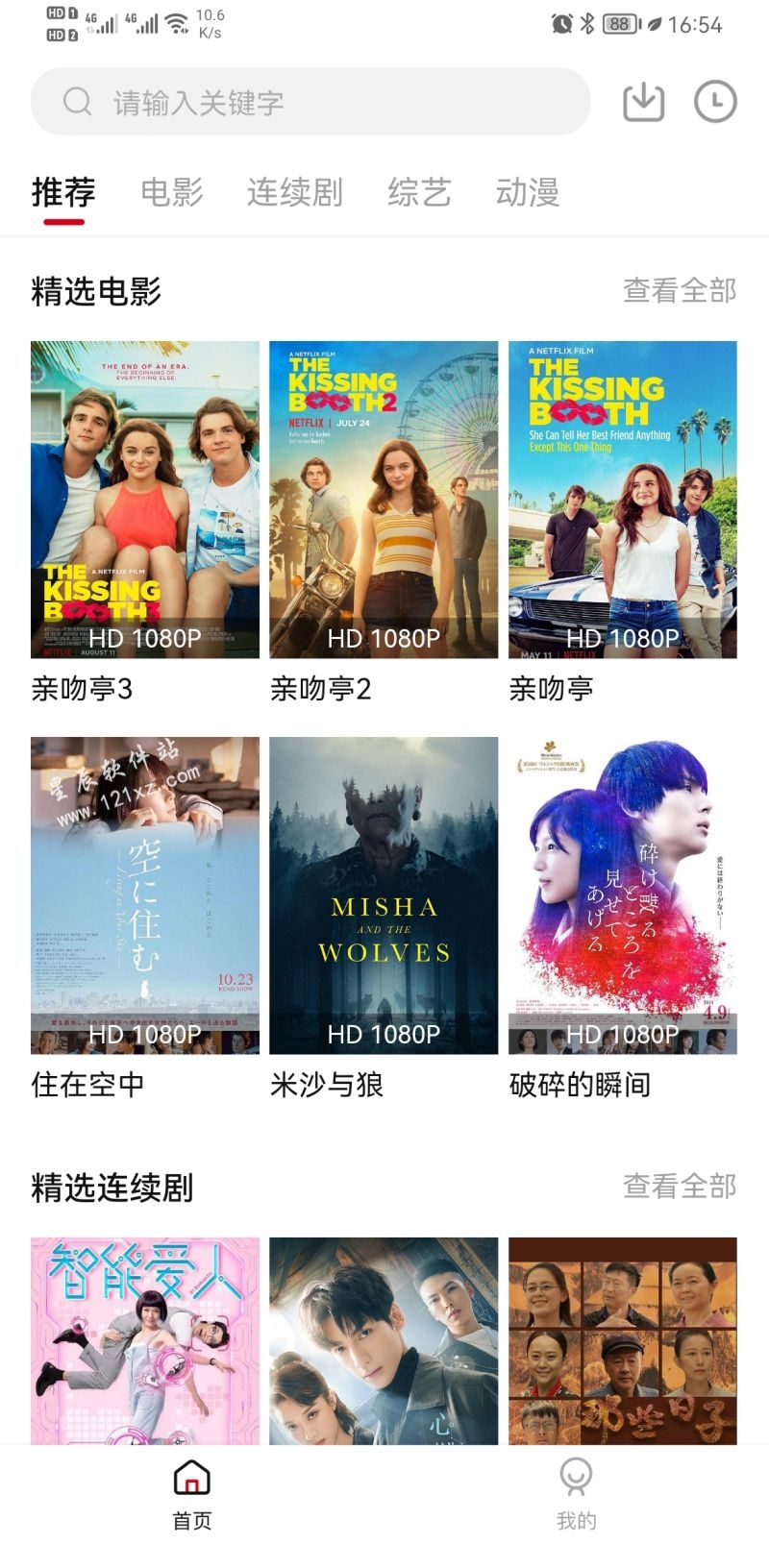
Task: Open the 那些日子 series poster
Action: (623, 1341)
